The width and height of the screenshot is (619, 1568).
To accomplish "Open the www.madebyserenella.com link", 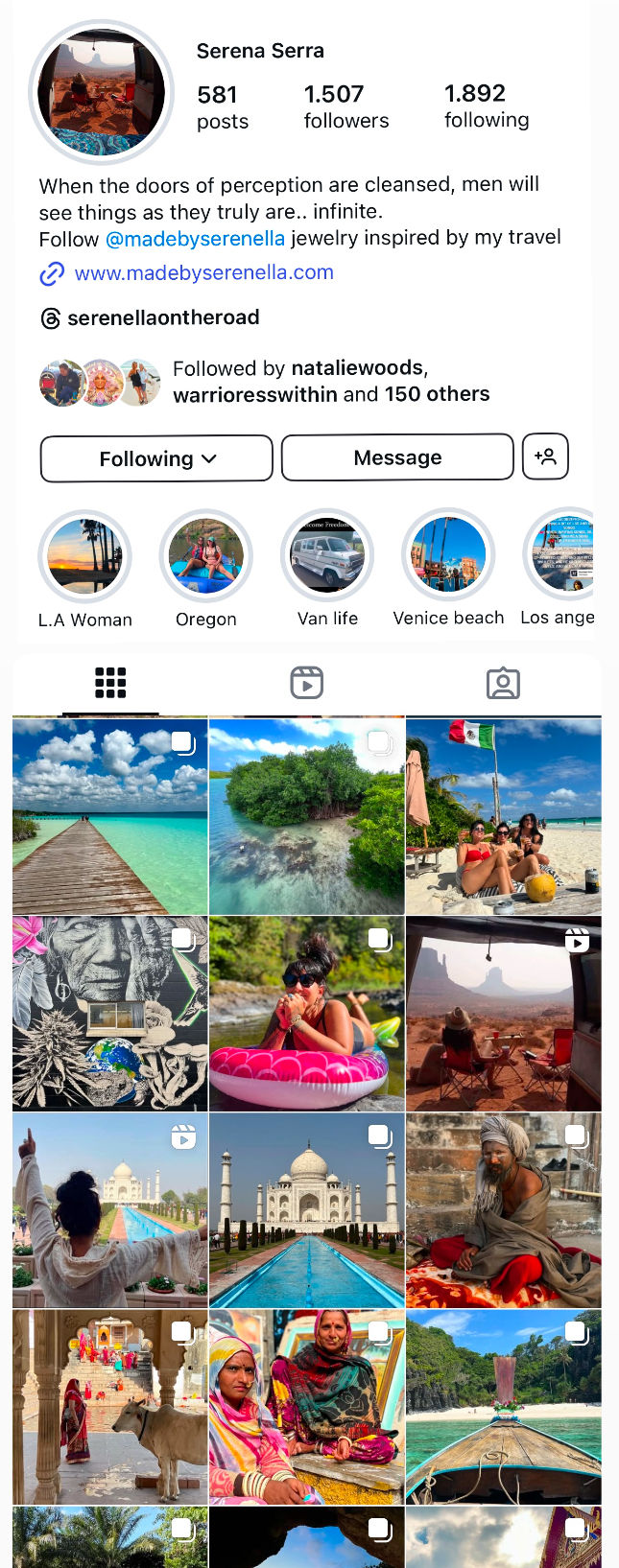I will pyautogui.click(x=203, y=272).
